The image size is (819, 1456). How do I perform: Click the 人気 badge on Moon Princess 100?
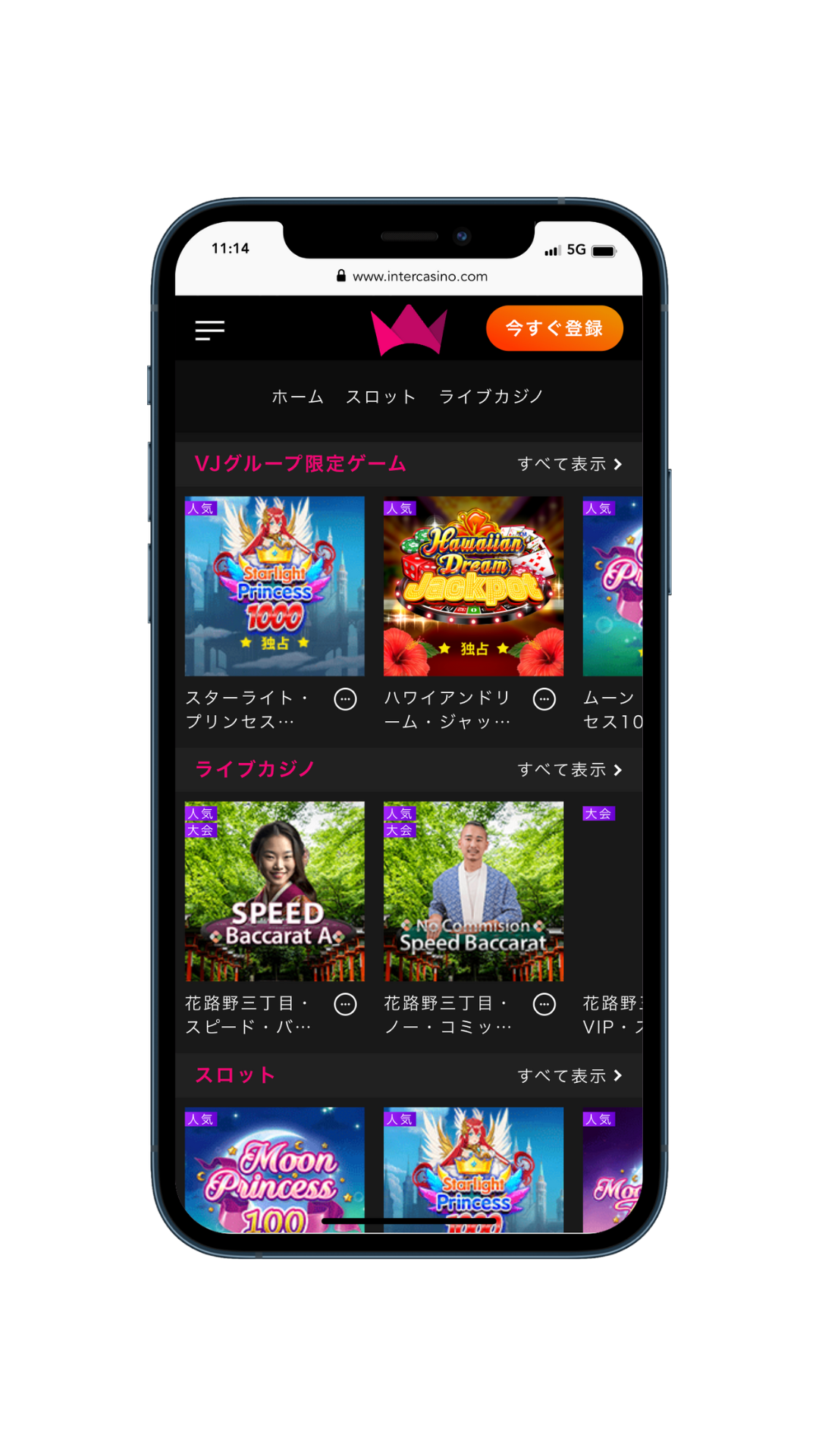point(202,1119)
